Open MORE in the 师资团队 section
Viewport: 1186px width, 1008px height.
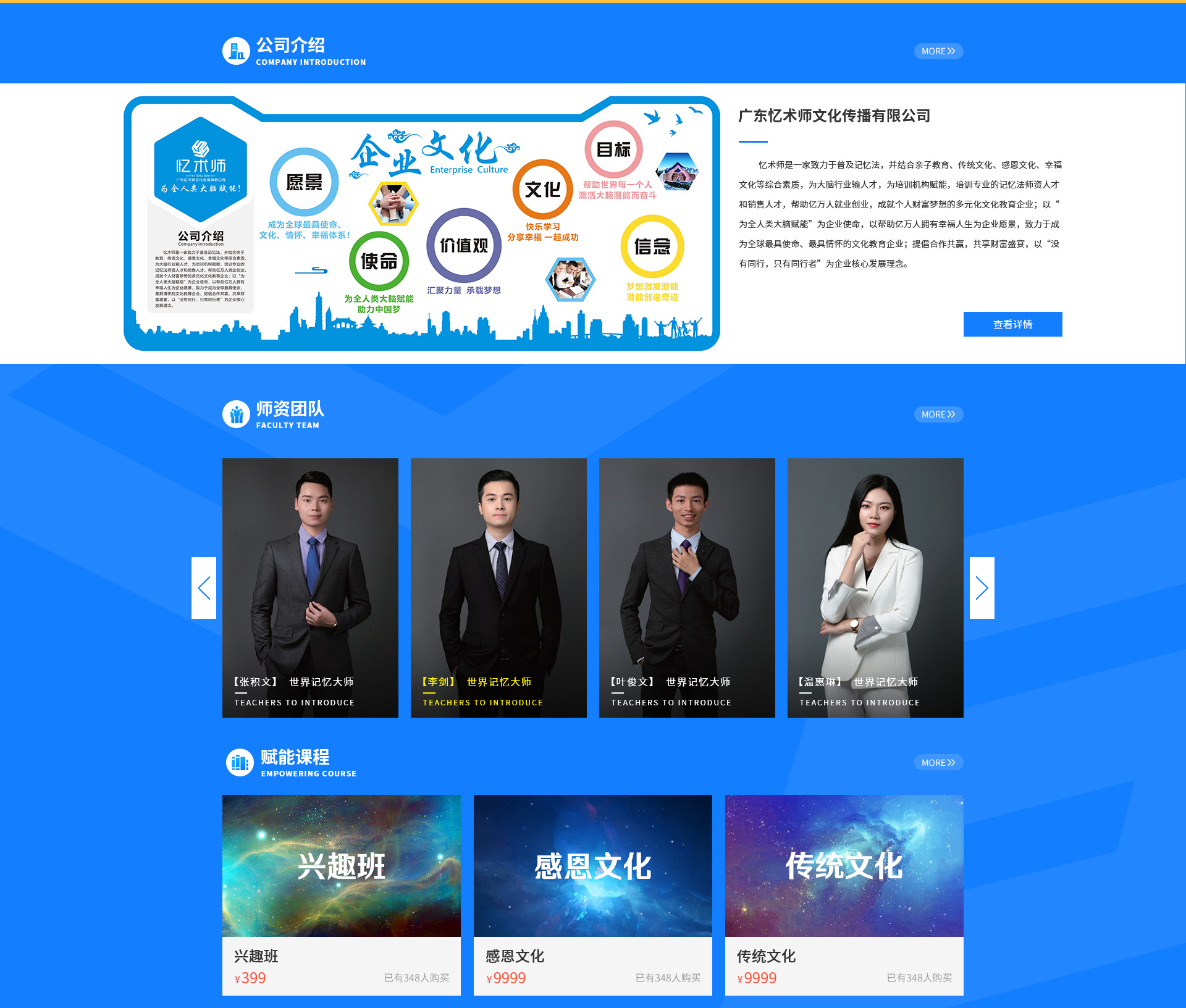pyautogui.click(x=938, y=414)
